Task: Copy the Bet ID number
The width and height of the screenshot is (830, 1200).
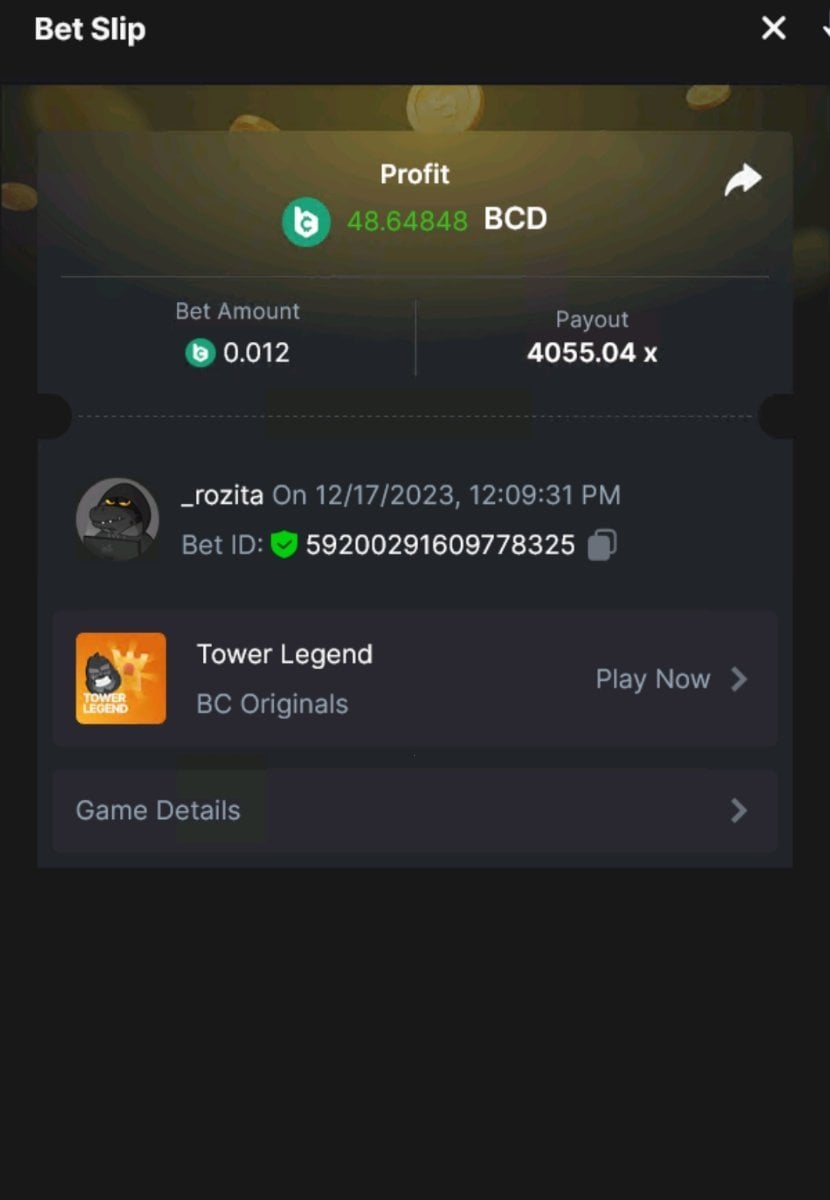Action: tap(601, 545)
